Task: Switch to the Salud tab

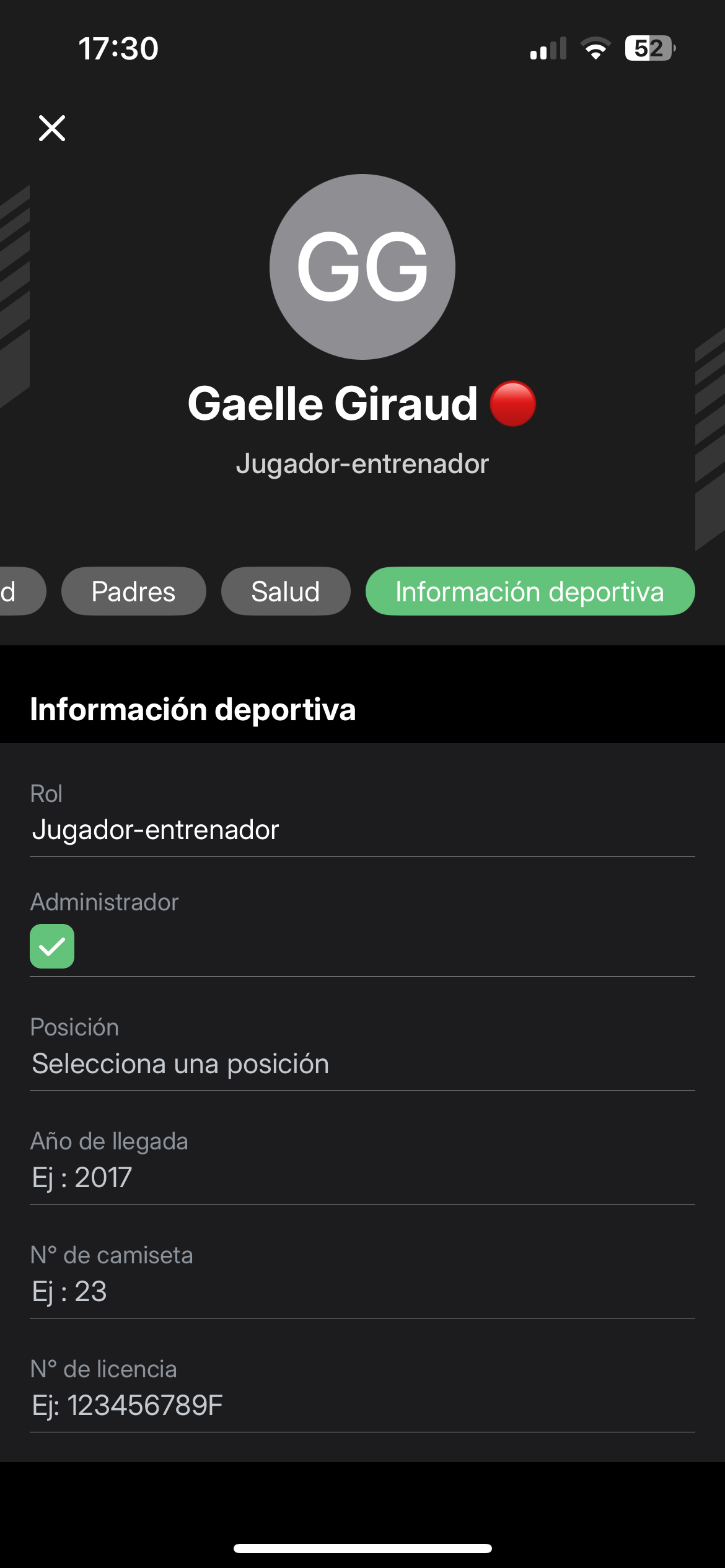Action: tap(286, 591)
